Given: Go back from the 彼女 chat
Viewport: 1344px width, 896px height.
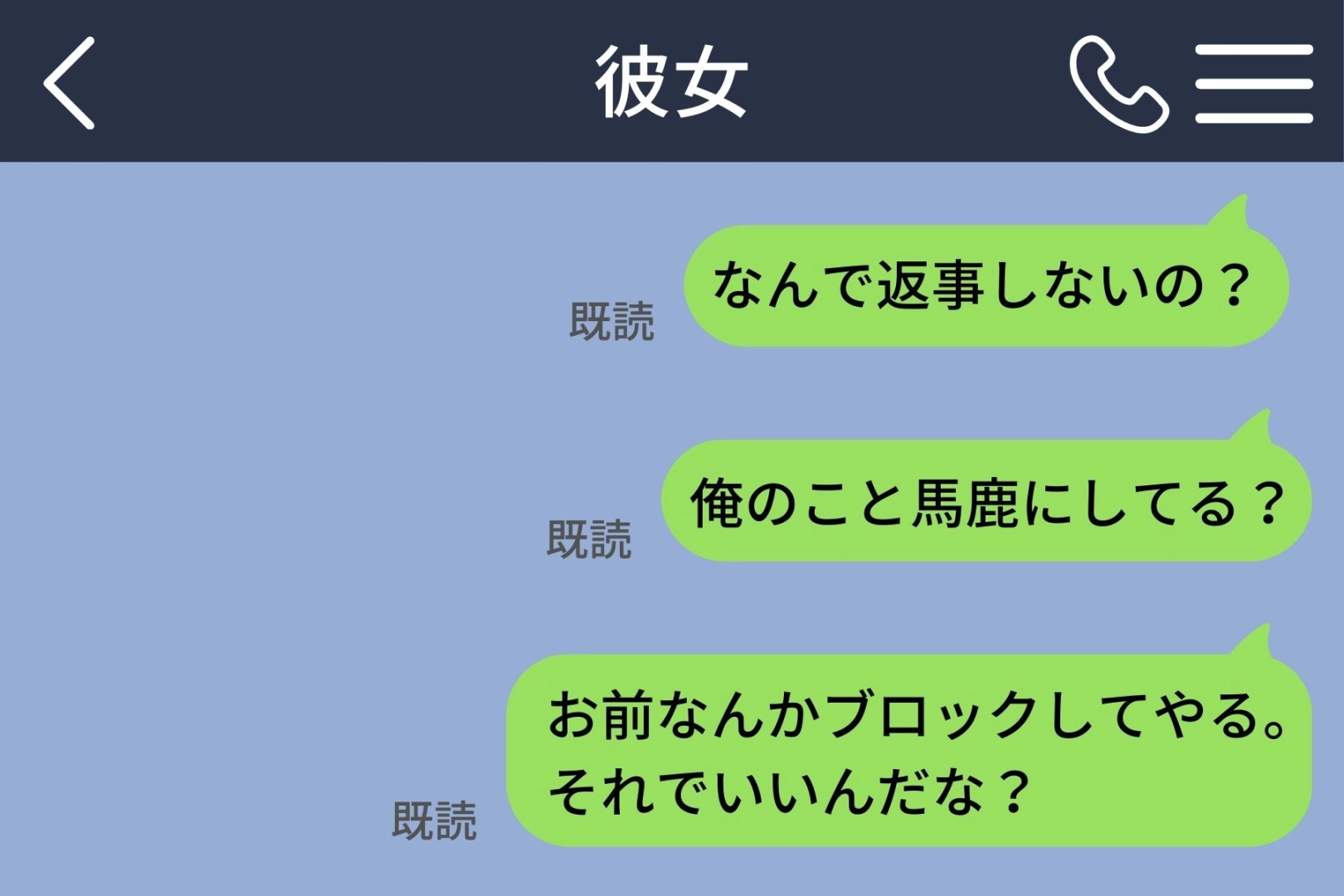Looking at the screenshot, I should point(70,83).
